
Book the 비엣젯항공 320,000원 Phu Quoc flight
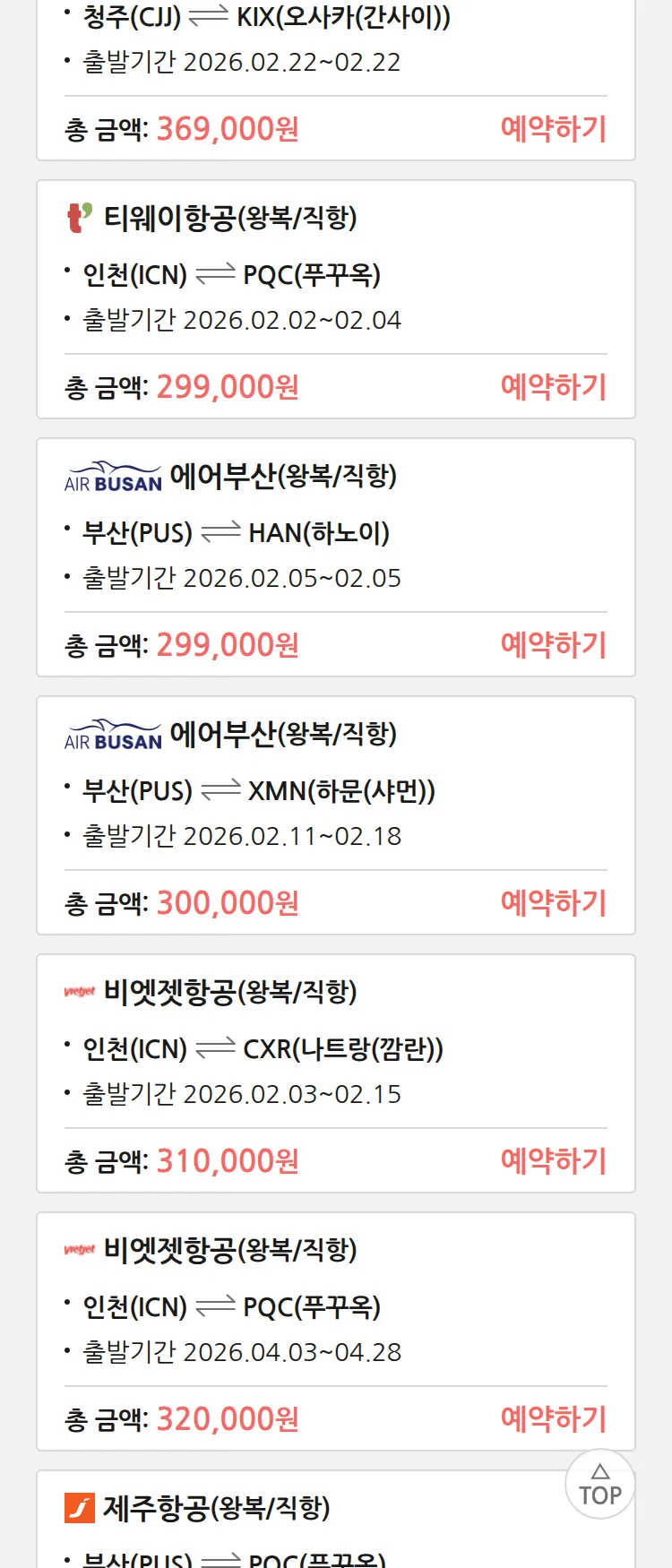553,1419
